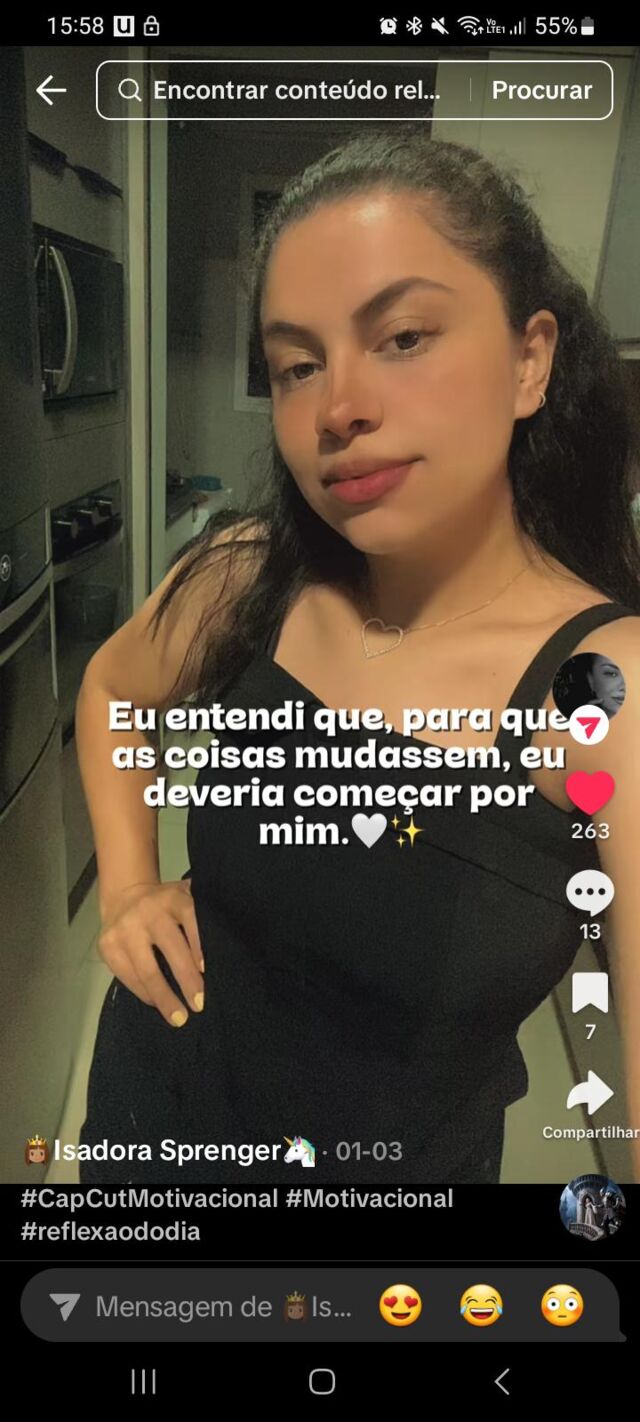Open the spinning sound disc

pos(592,1207)
